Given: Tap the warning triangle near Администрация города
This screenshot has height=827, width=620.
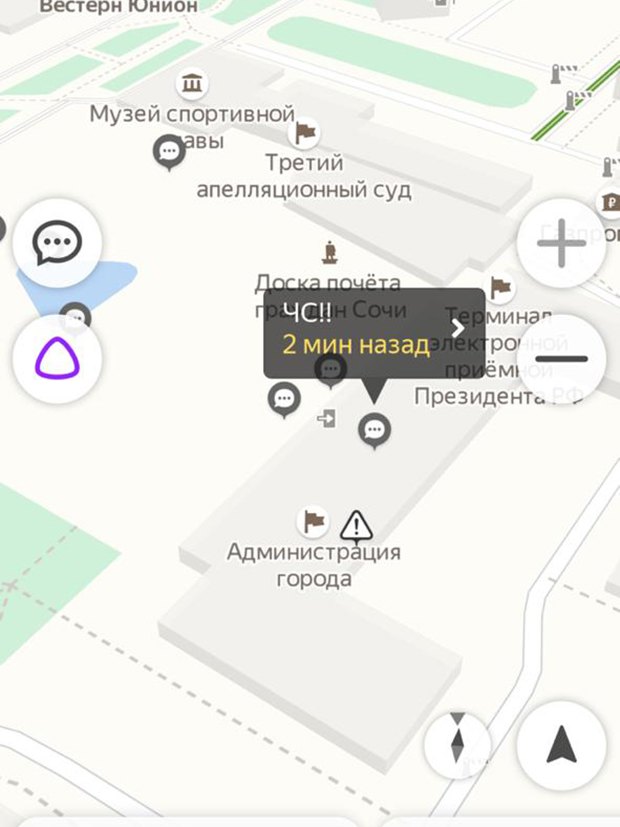Looking at the screenshot, I should point(355,524).
